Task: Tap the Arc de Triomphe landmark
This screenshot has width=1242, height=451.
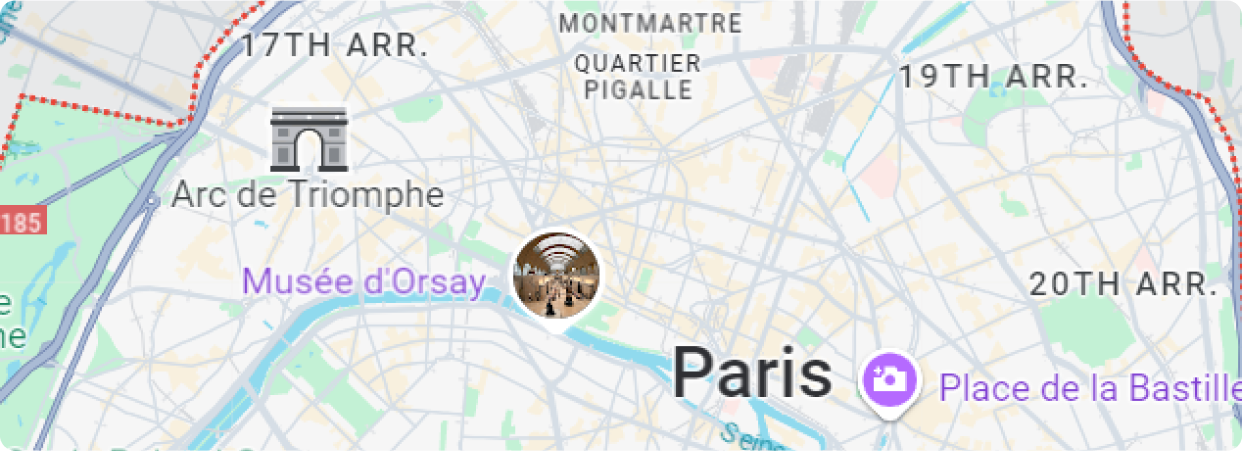Action: click(309, 140)
